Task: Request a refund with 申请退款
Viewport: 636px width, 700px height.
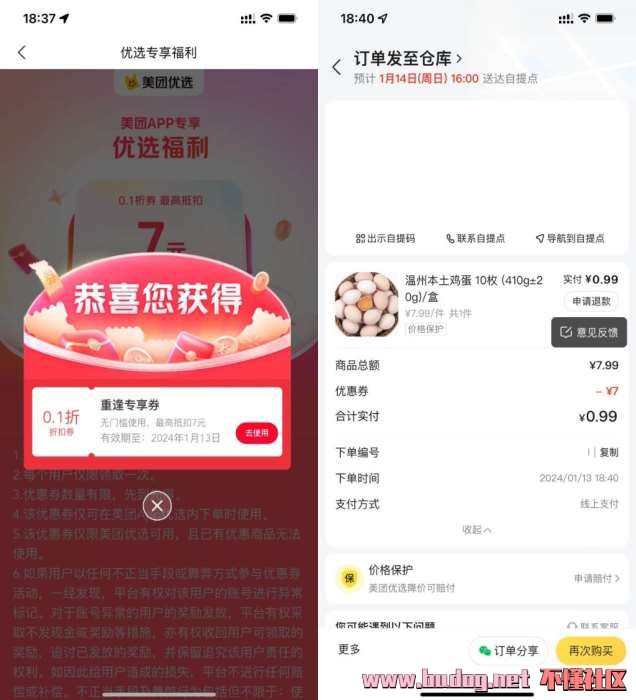Action: click(592, 301)
